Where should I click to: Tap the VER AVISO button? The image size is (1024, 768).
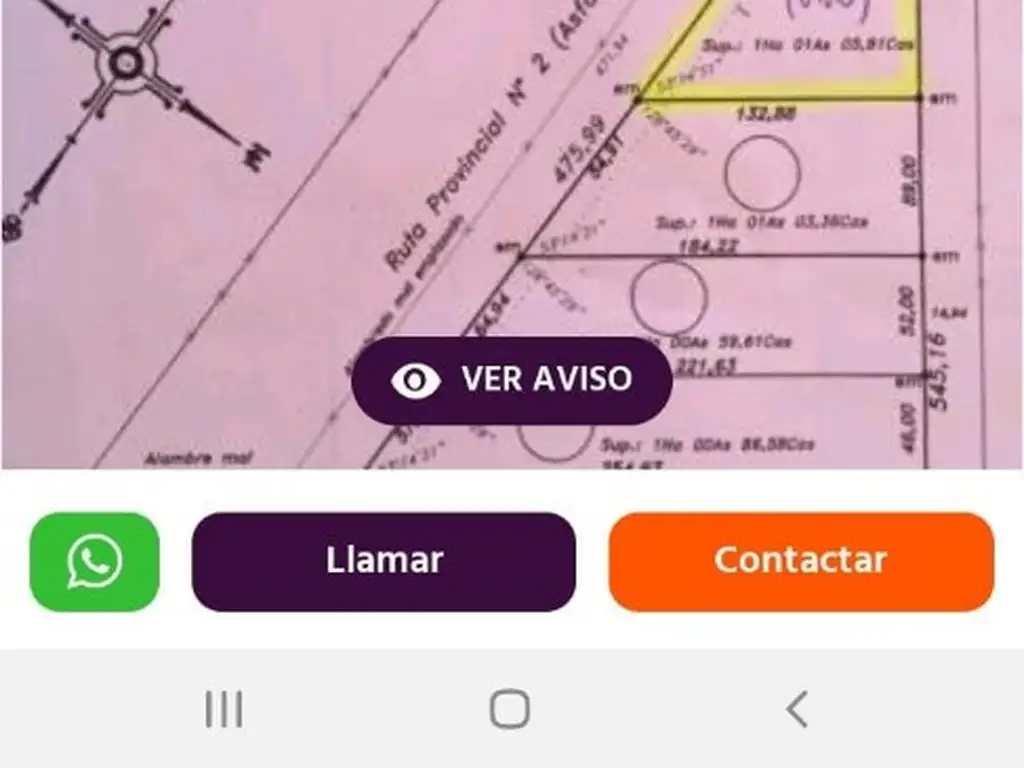[511, 380]
